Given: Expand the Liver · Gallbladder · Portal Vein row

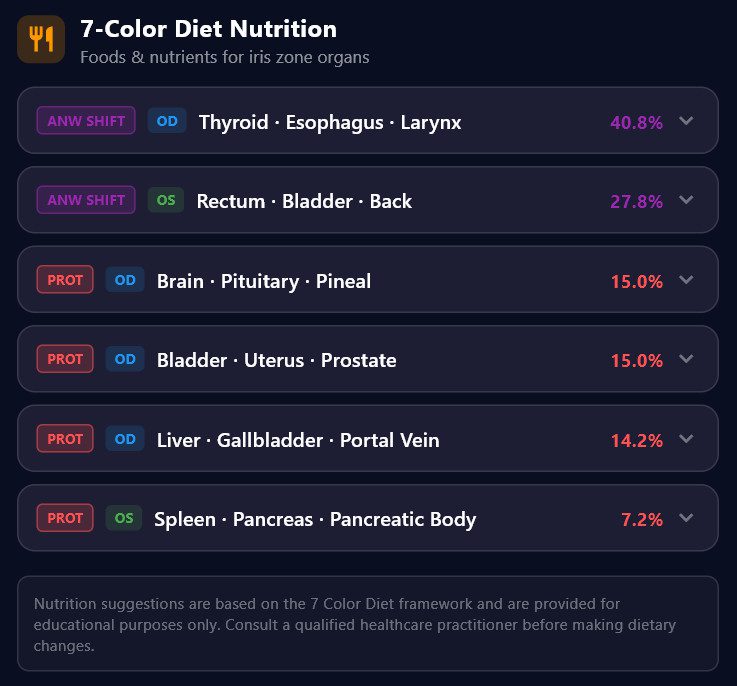Looking at the screenshot, I should coord(686,439).
